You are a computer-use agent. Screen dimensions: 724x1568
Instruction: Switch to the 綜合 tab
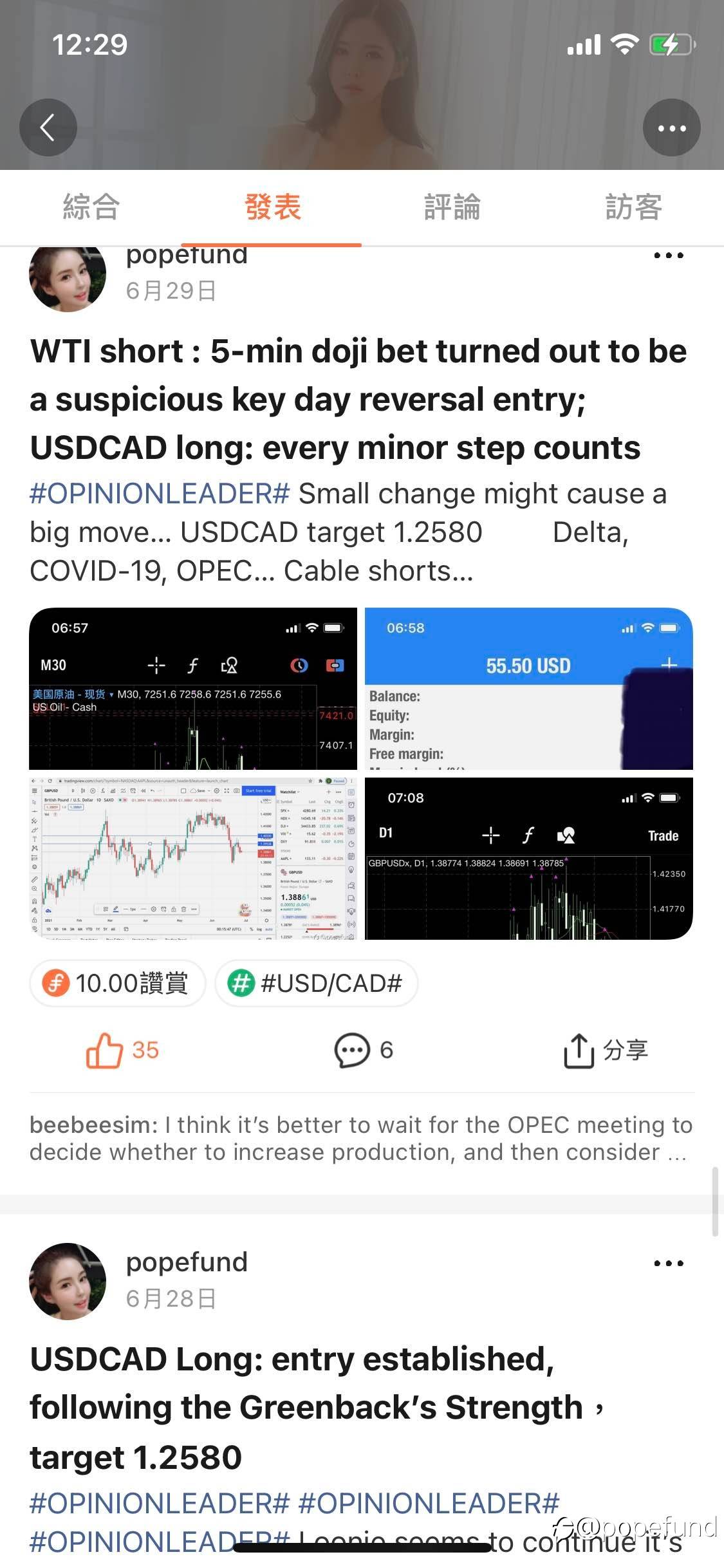pos(91,207)
